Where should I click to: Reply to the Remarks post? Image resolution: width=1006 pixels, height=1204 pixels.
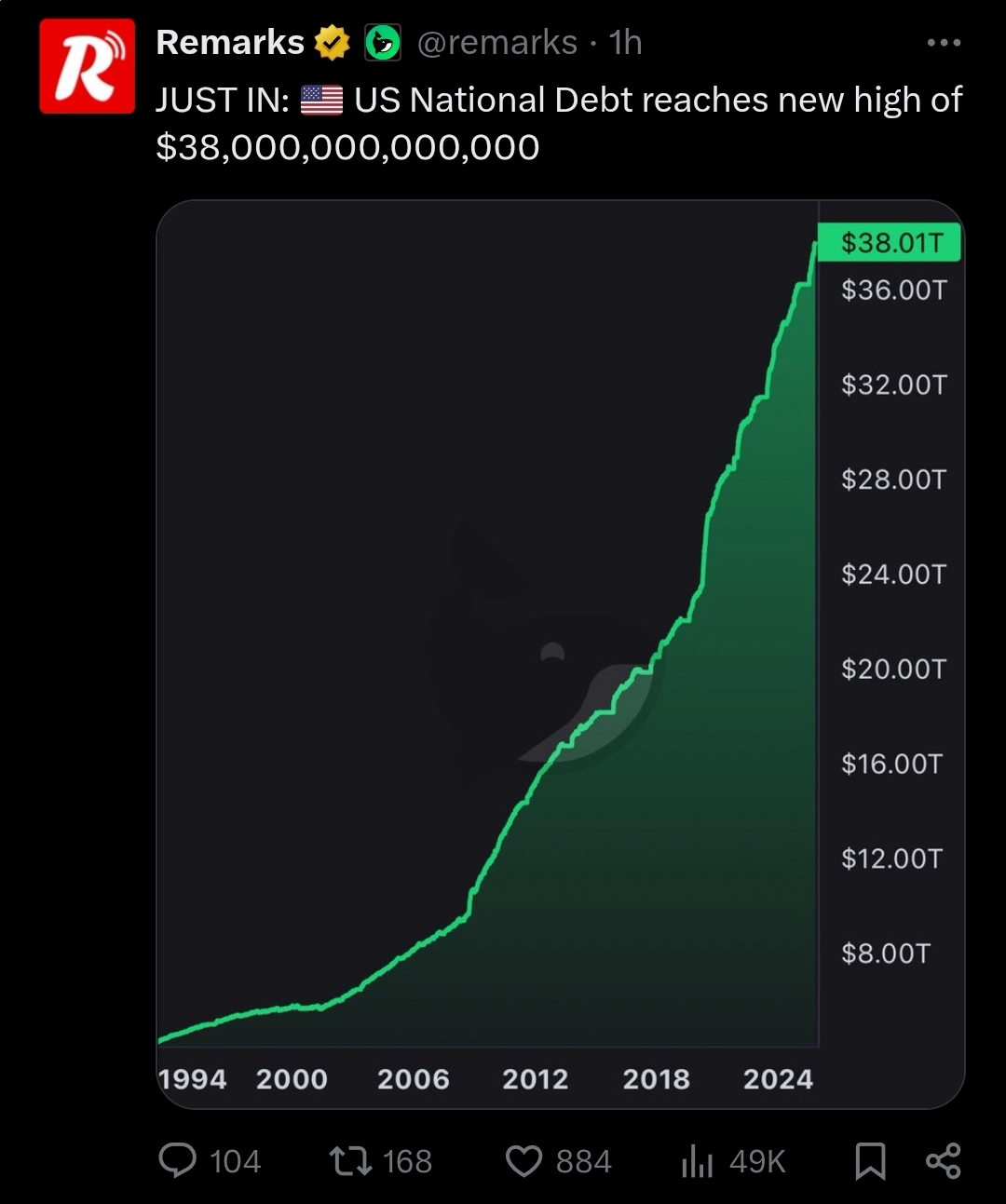(178, 1160)
